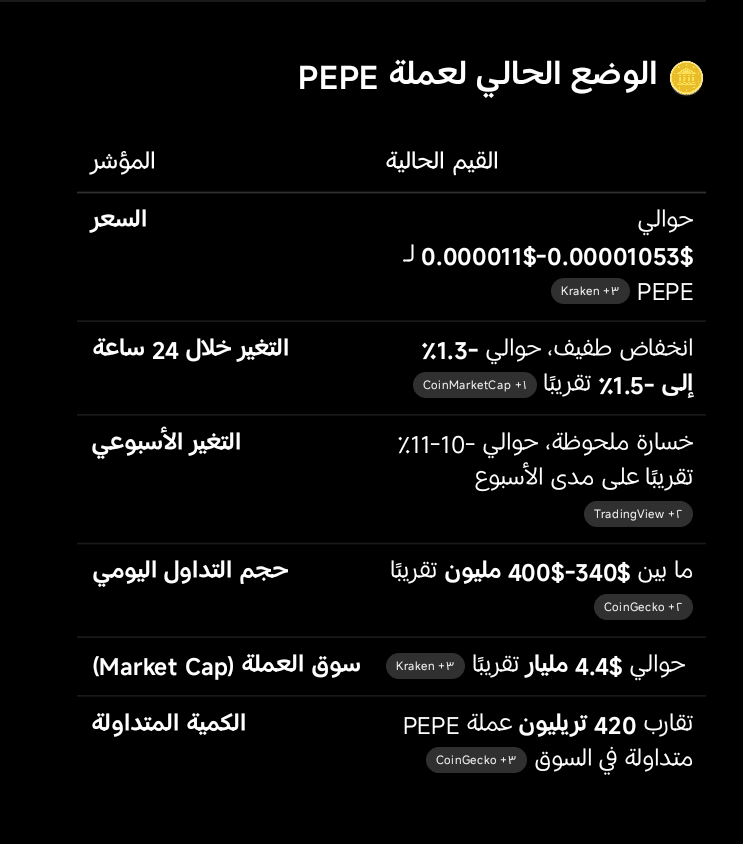Show the CoinGecko +3 sources for circulating supply
The height and width of the screenshot is (844, 743).
(x=476, y=760)
